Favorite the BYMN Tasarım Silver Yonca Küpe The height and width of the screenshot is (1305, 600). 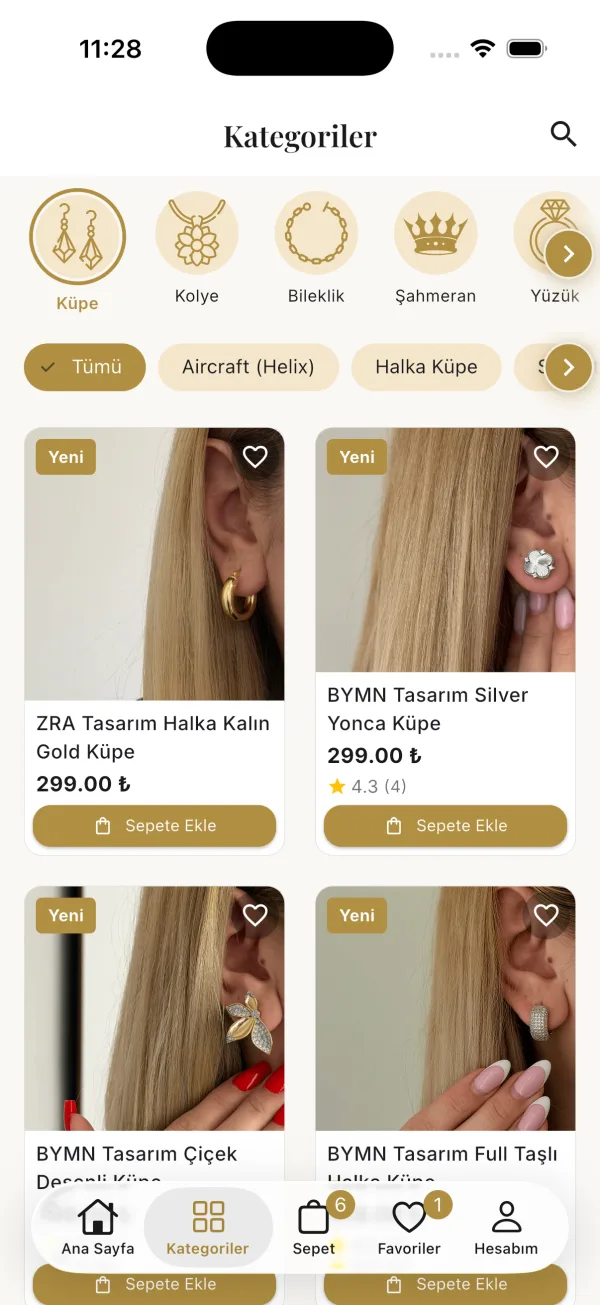tap(546, 457)
